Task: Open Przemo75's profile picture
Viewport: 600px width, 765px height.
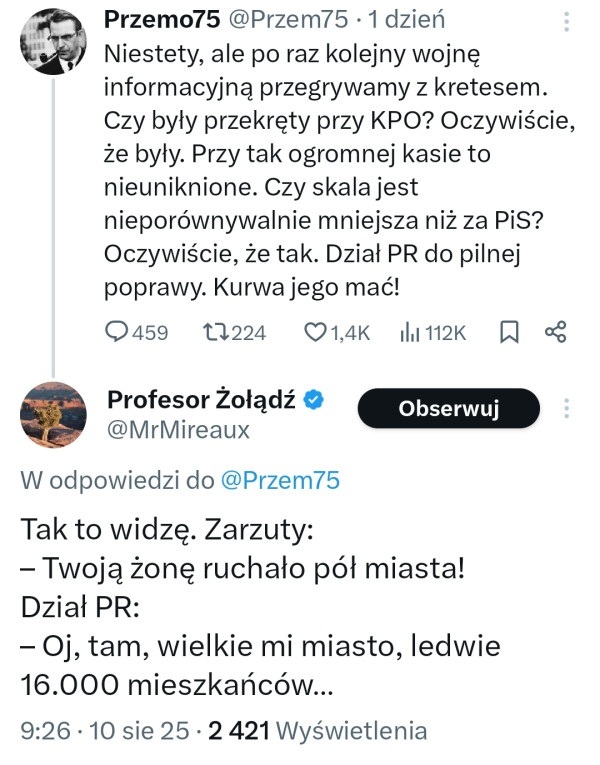Action: 53,38
